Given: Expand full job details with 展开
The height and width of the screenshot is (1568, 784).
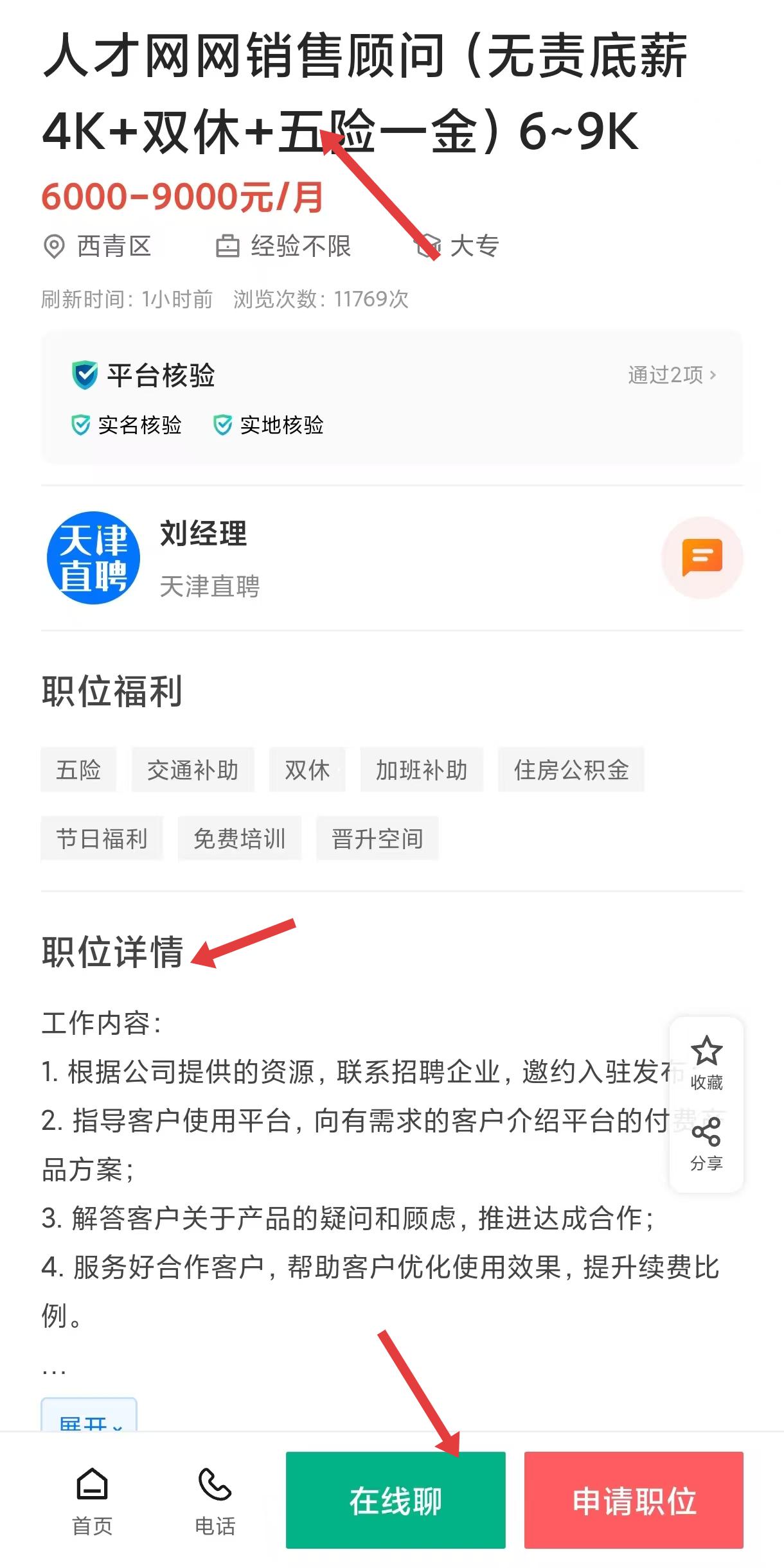Looking at the screenshot, I should point(89,1421).
